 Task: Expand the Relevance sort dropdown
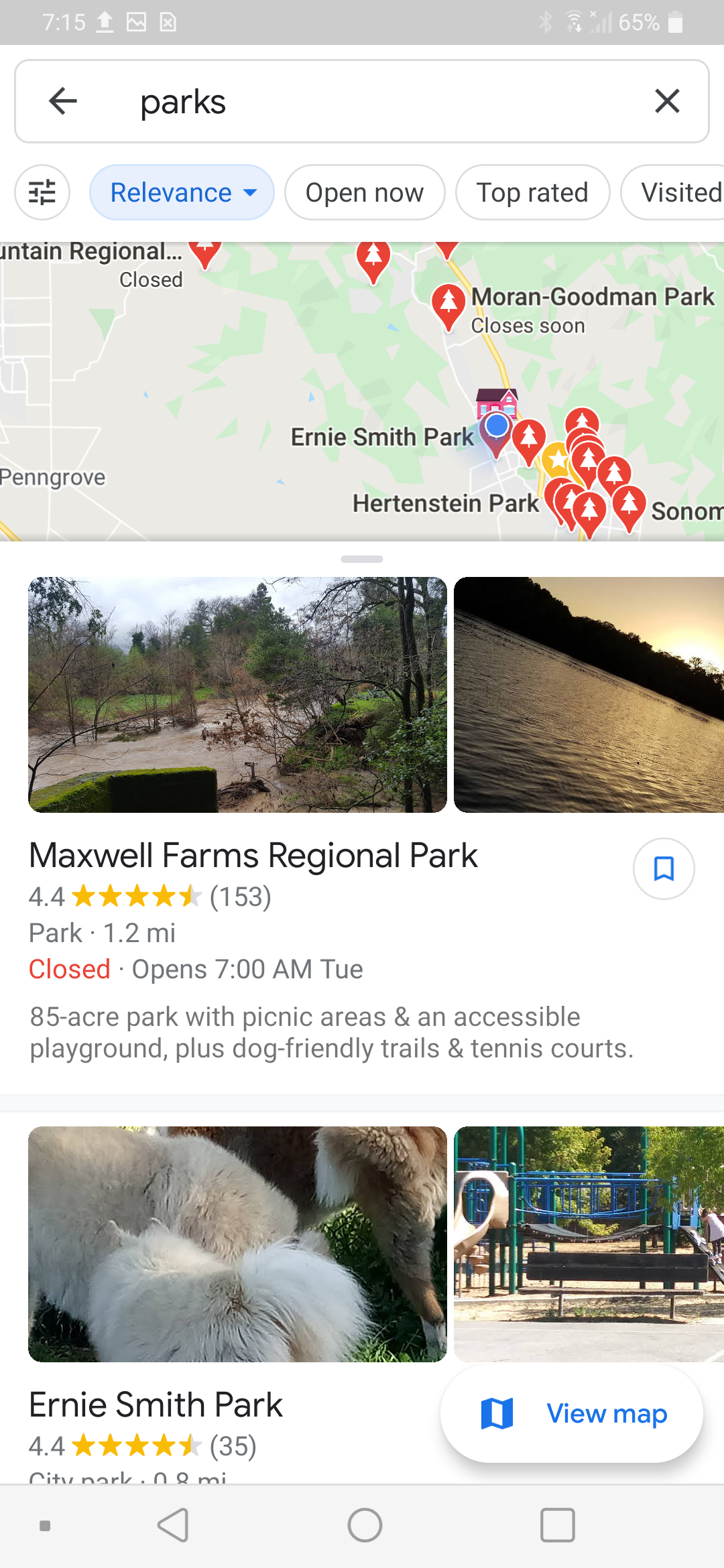(x=182, y=193)
